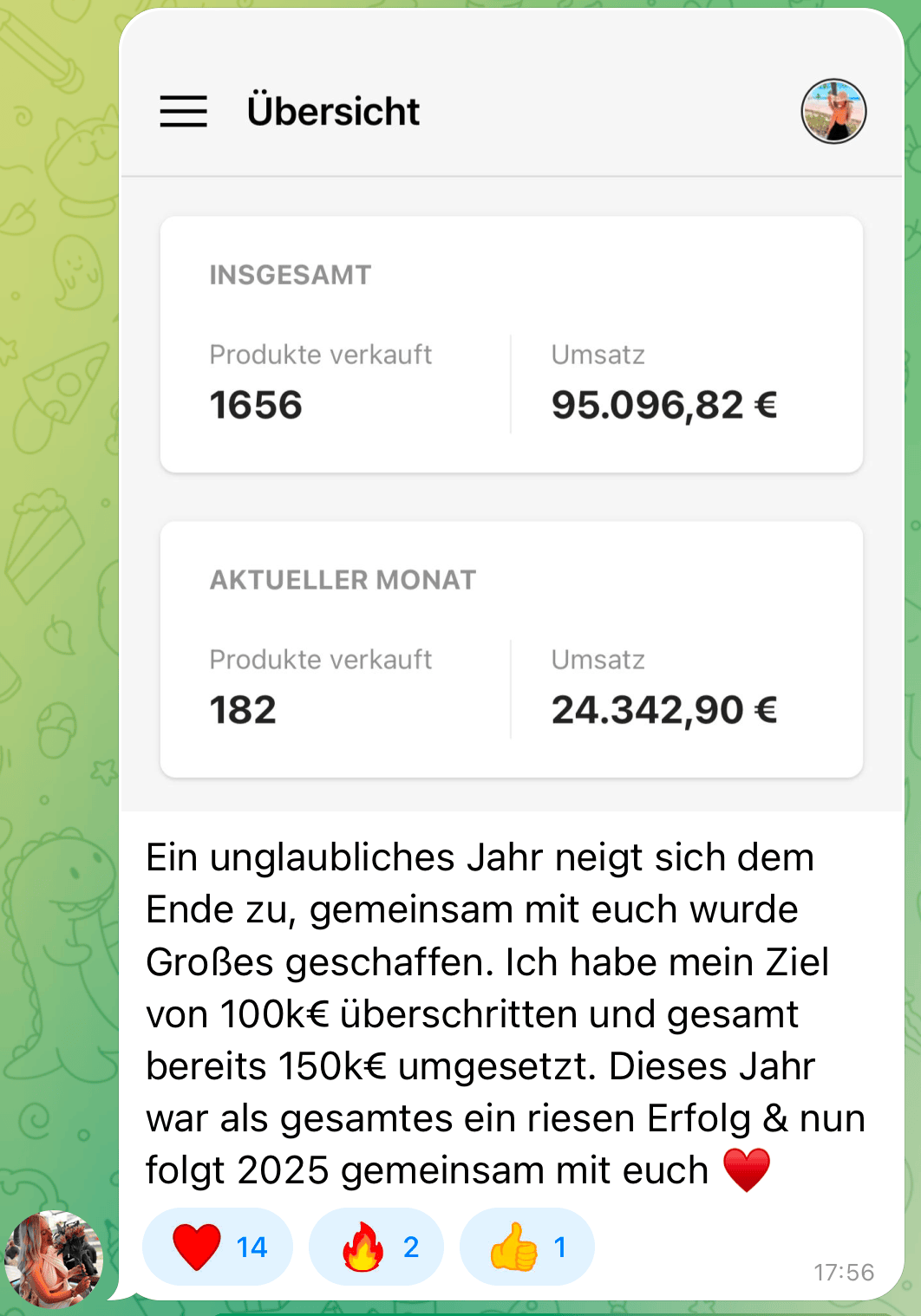Image resolution: width=921 pixels, height=1316 pixels.
Task: React with the thumbs up chip
Action: 526,1247
